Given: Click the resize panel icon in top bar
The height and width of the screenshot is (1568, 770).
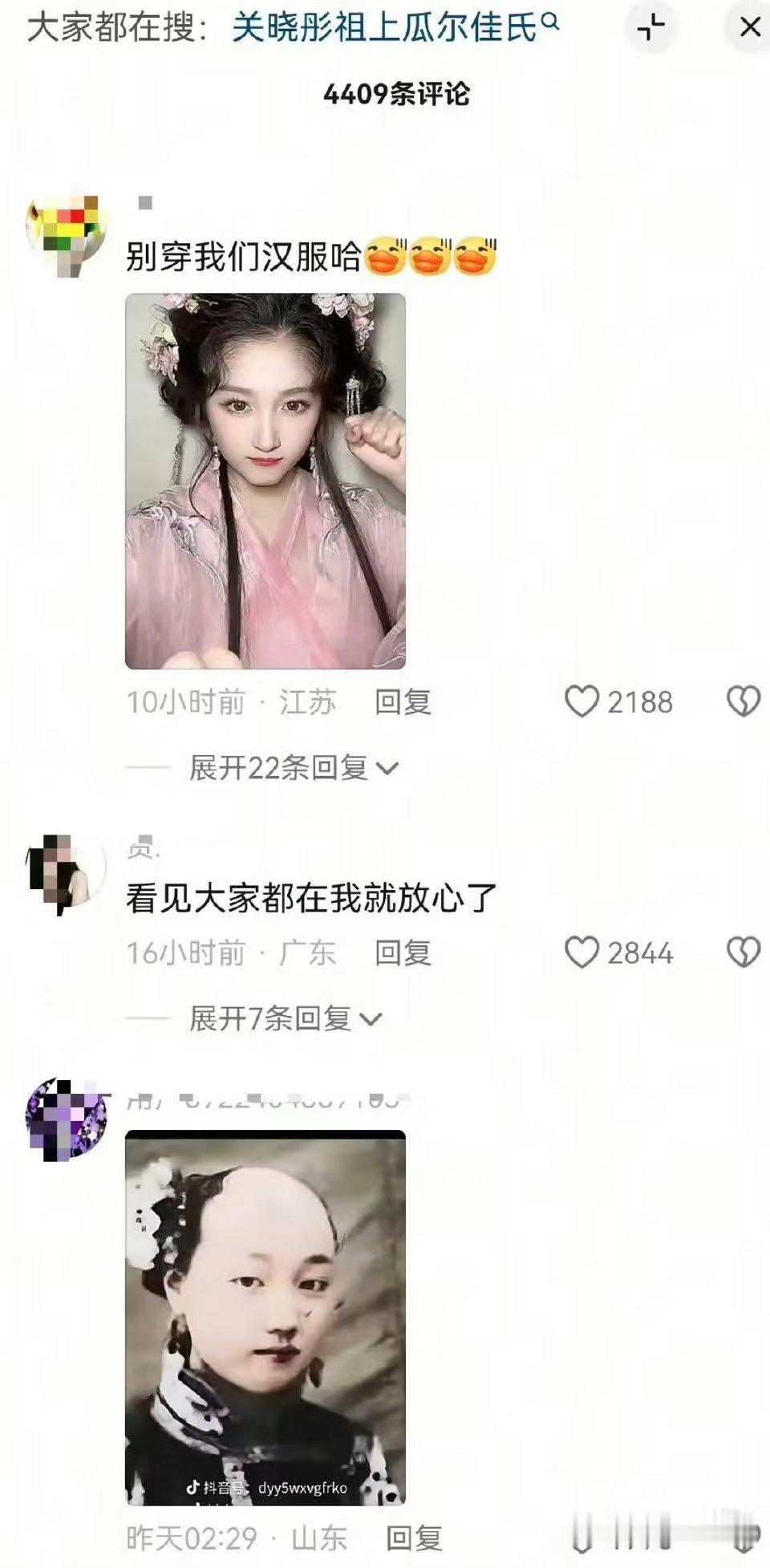Looking at the screenshot, I should point(649,26).
